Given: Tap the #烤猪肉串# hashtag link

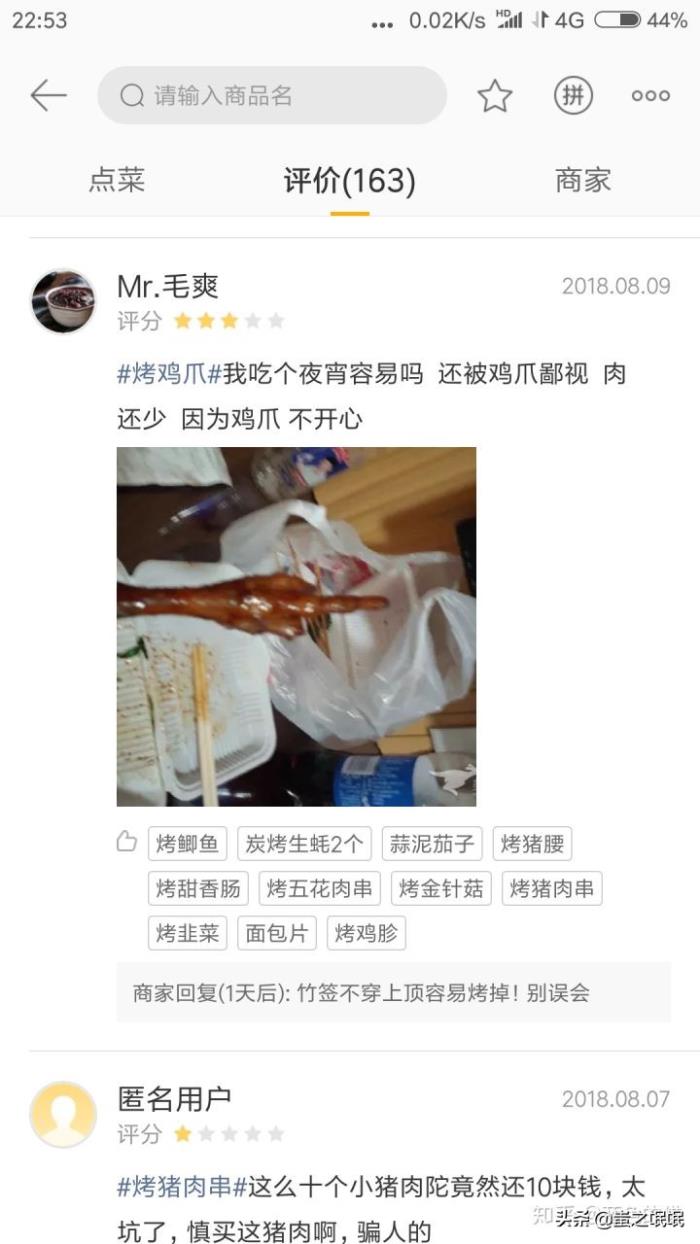Looking at the screenshot, I should click(x=182, y=1187).
